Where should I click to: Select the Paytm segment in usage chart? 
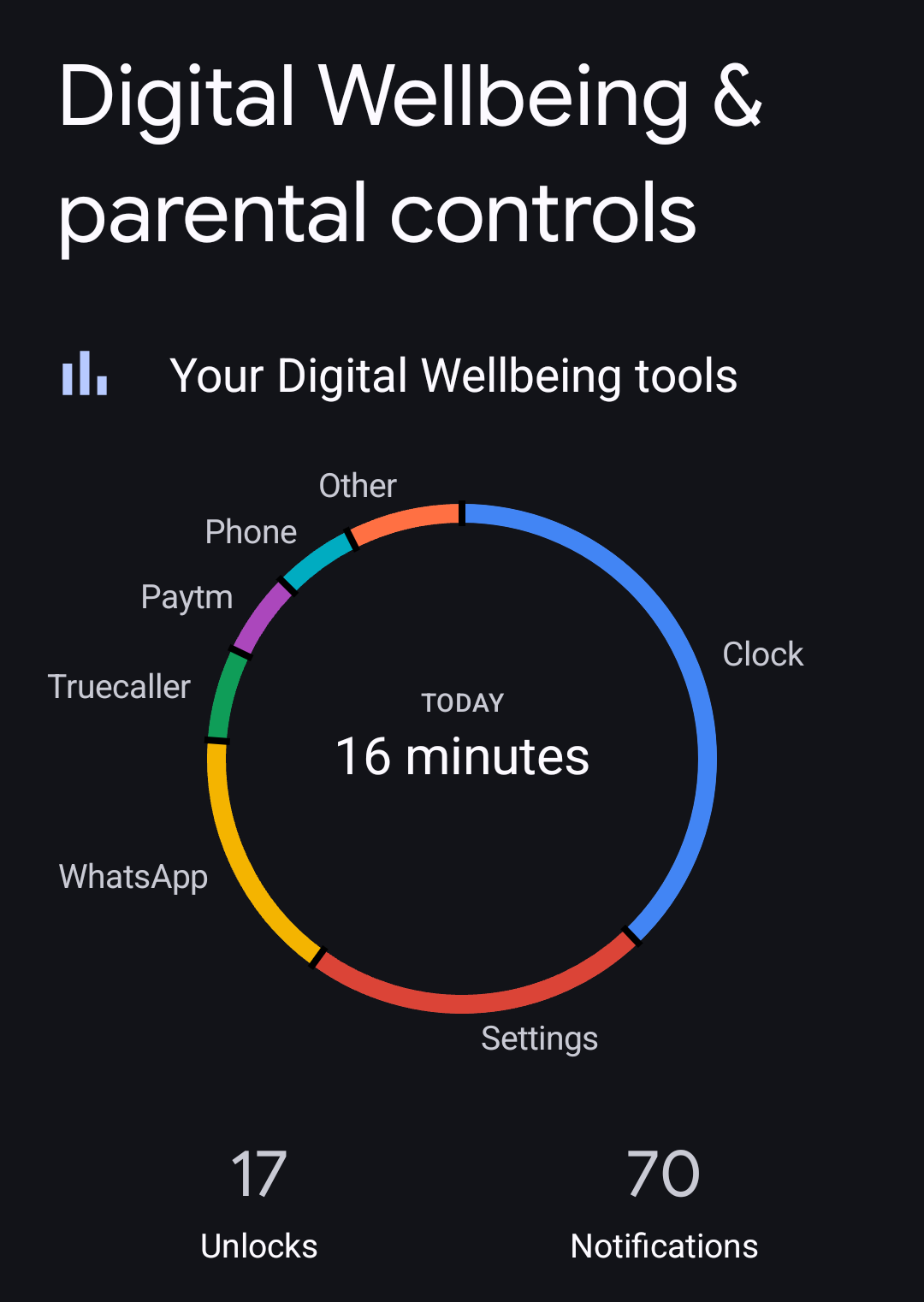coord(260,618)
